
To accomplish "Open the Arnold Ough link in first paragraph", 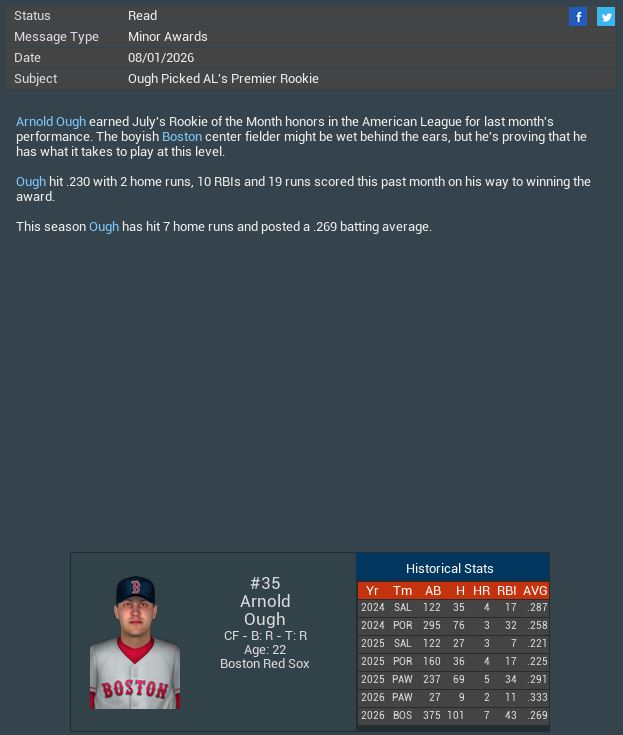I will [50, 122].
